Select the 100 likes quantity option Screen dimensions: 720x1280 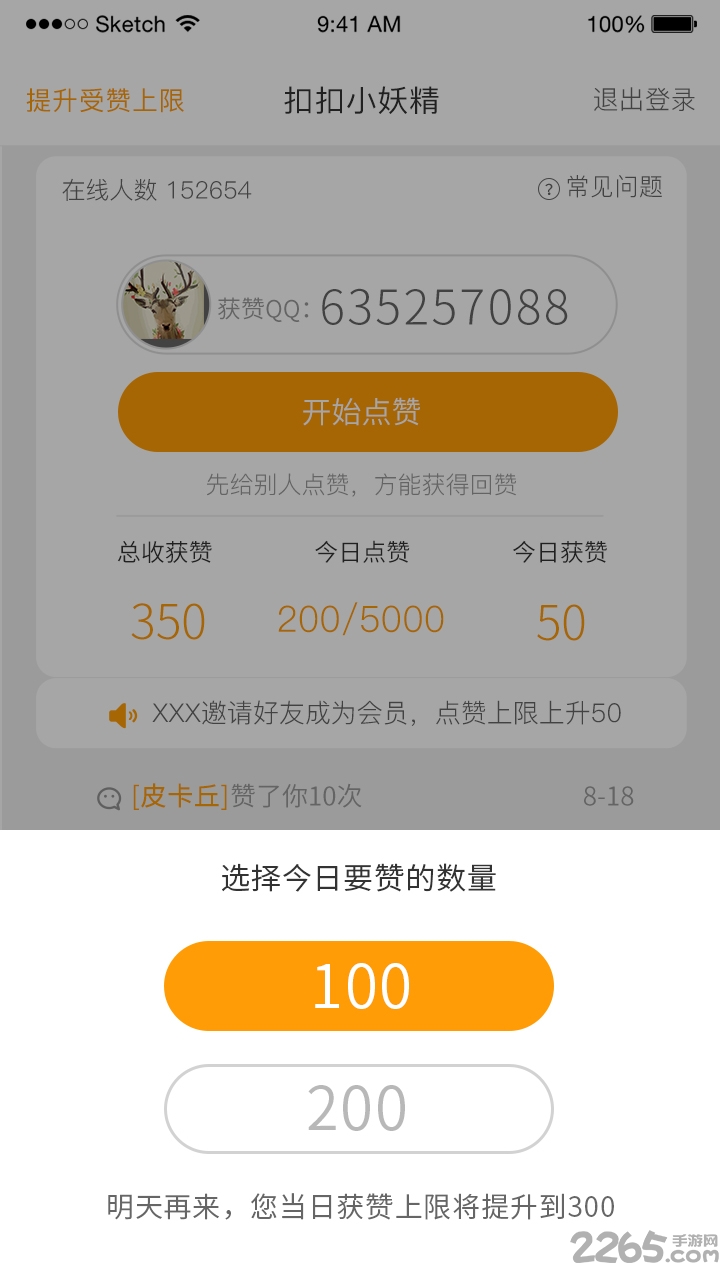pos(359,985)
